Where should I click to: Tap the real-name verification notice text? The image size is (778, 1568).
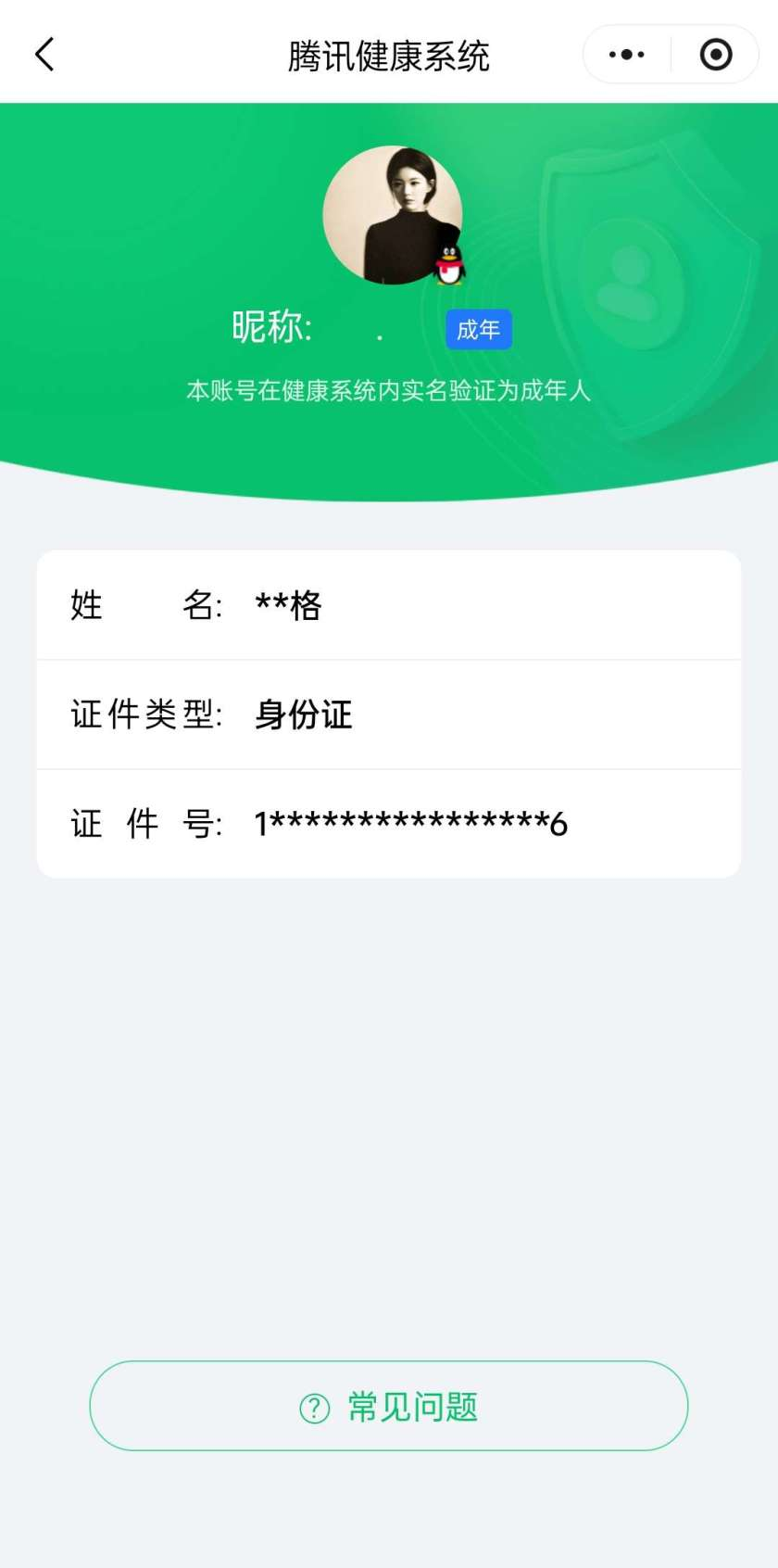(388, 392)
